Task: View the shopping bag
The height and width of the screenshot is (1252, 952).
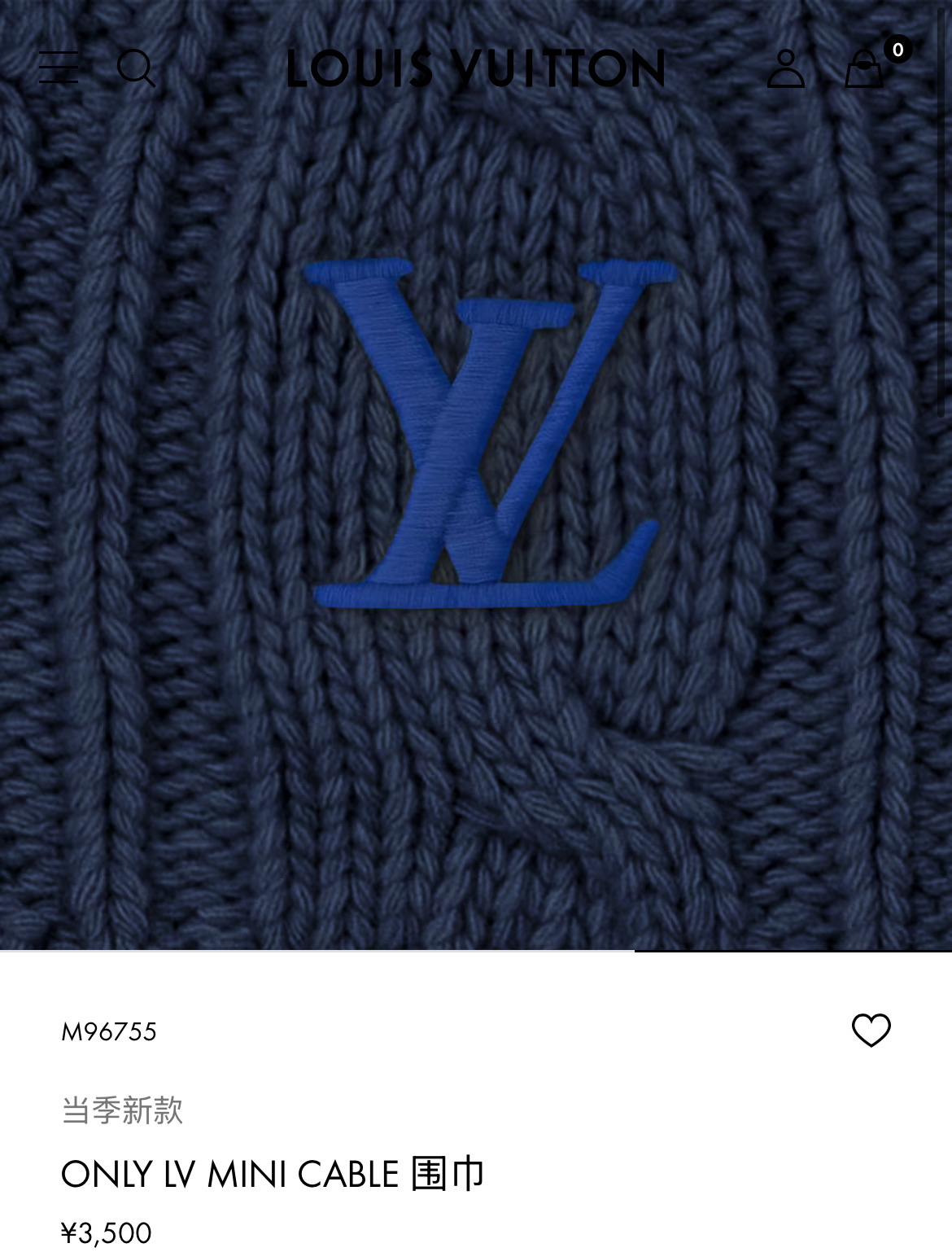Action: pos(864,68)
